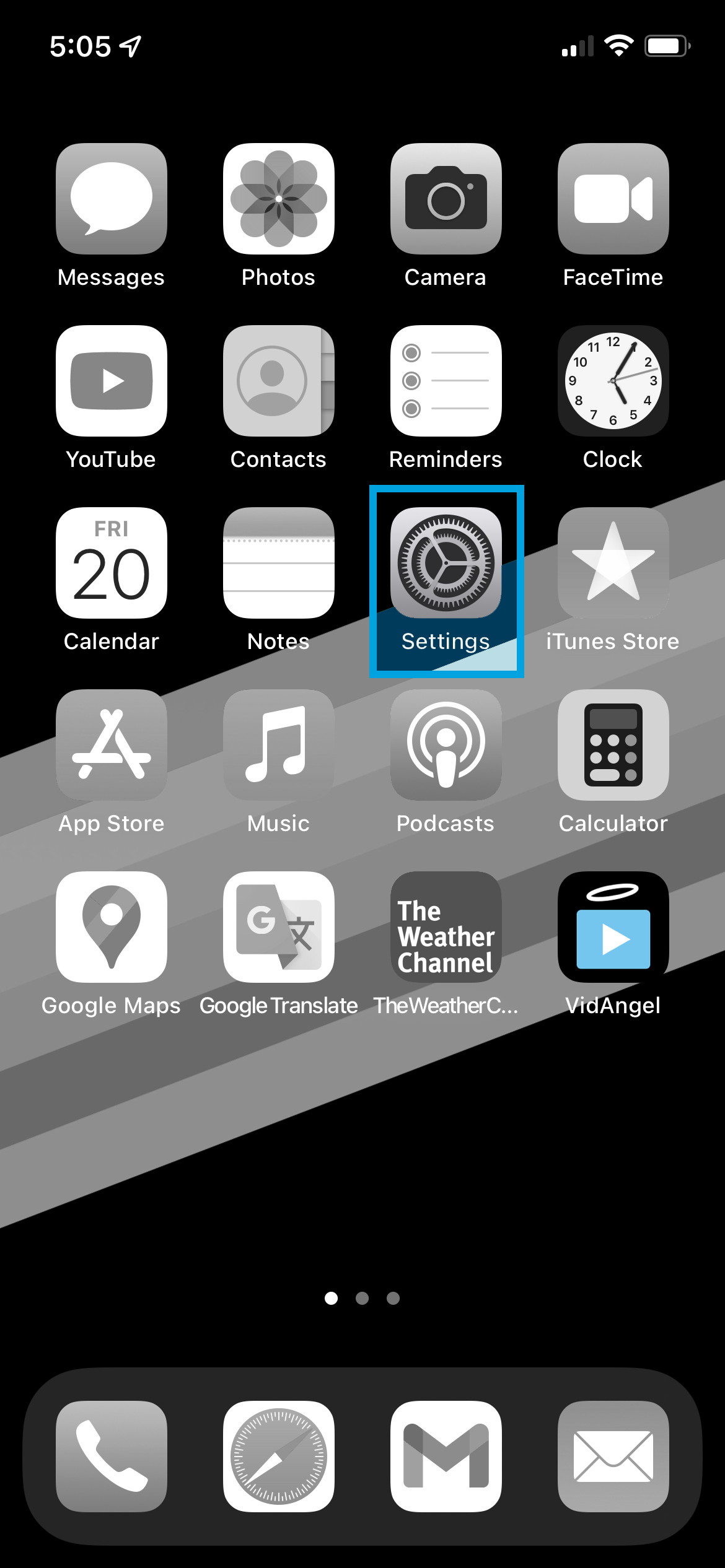Open the Clock app
The width and height of the screenshot is (725, 1568).
coord(613,381)
